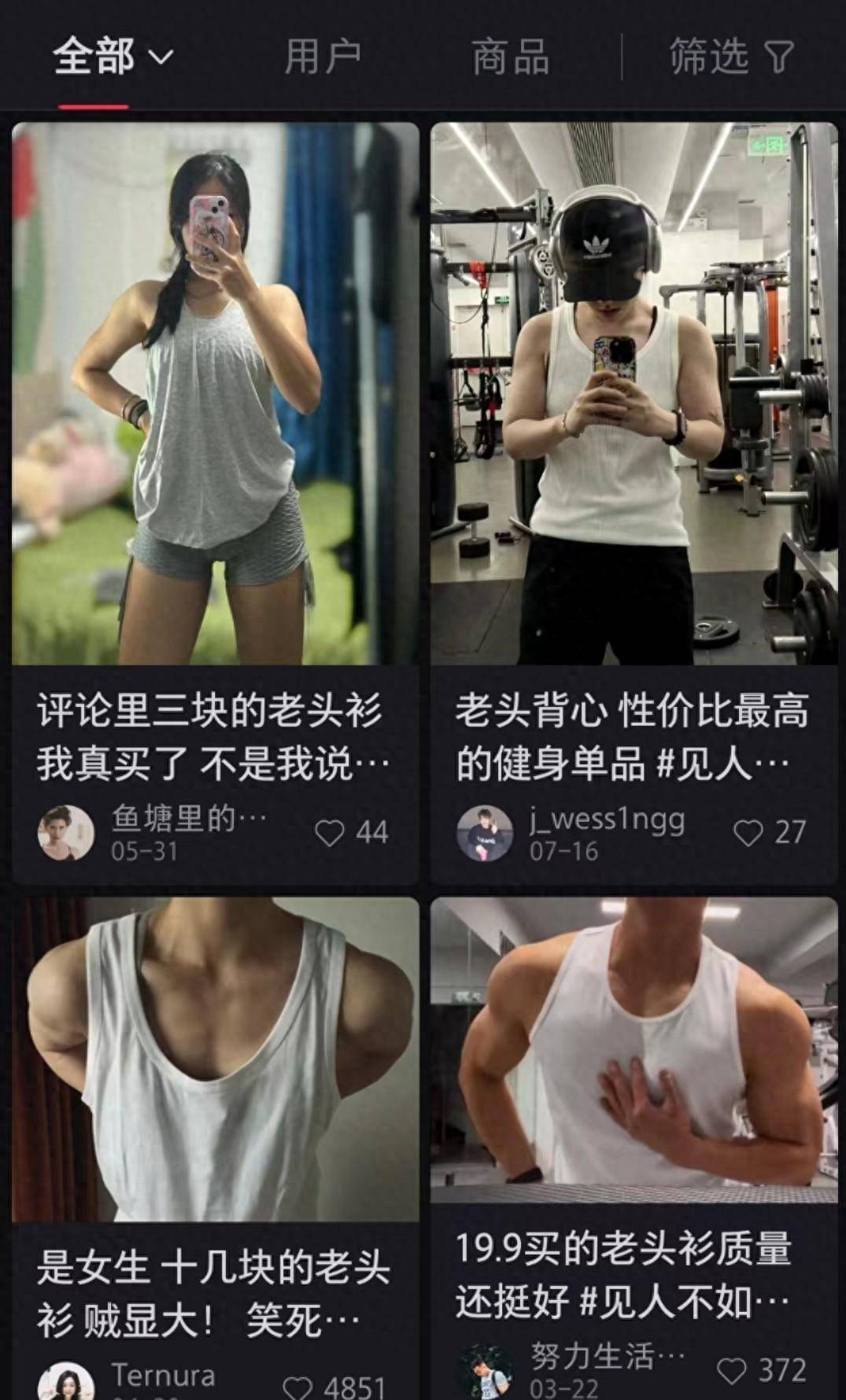Switch to the 用户 tab
Viewport: 846px width, 1400px height.
click(x=322, y=57)
